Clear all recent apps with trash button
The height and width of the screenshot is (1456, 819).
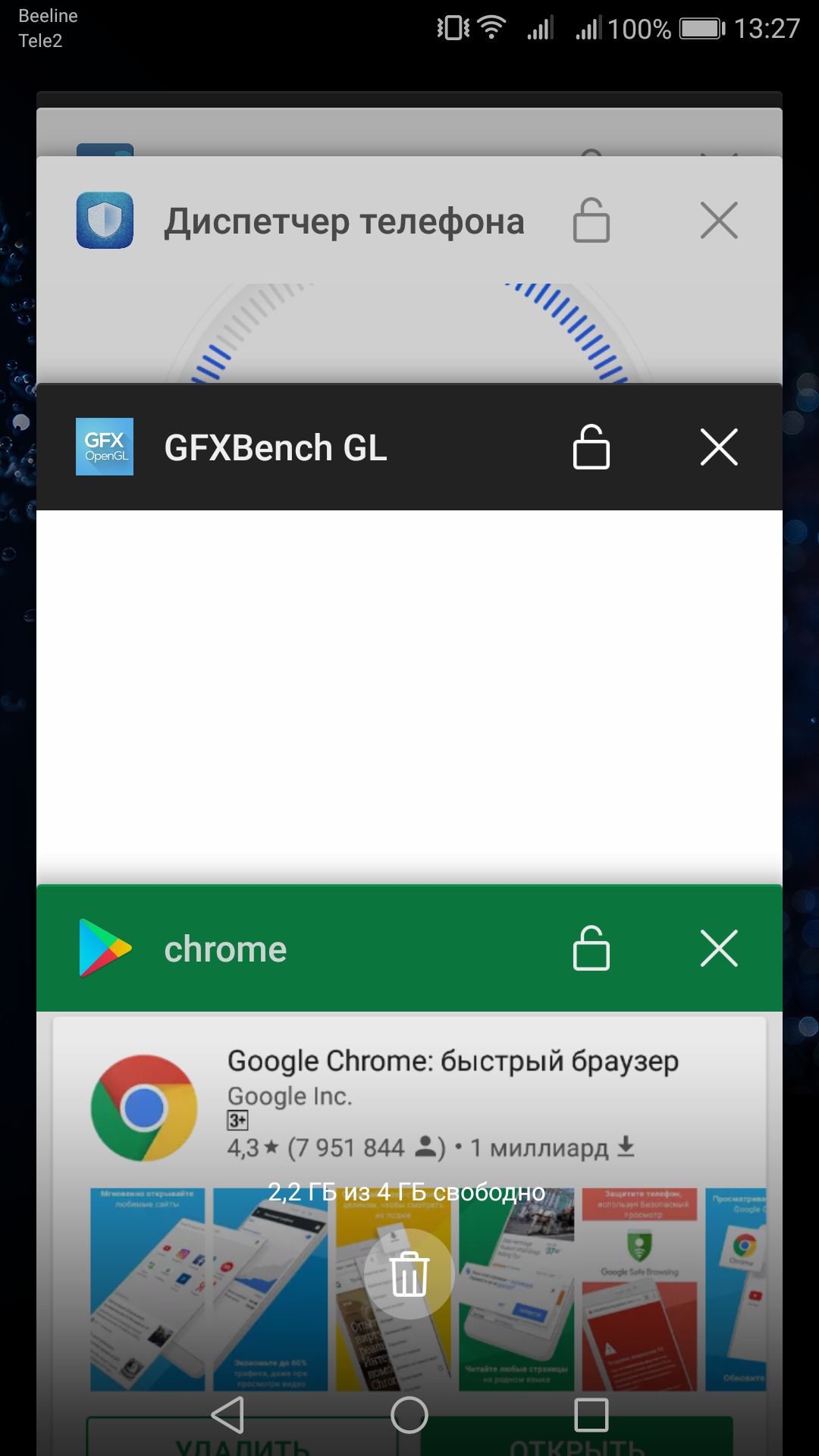point(409,1274)
